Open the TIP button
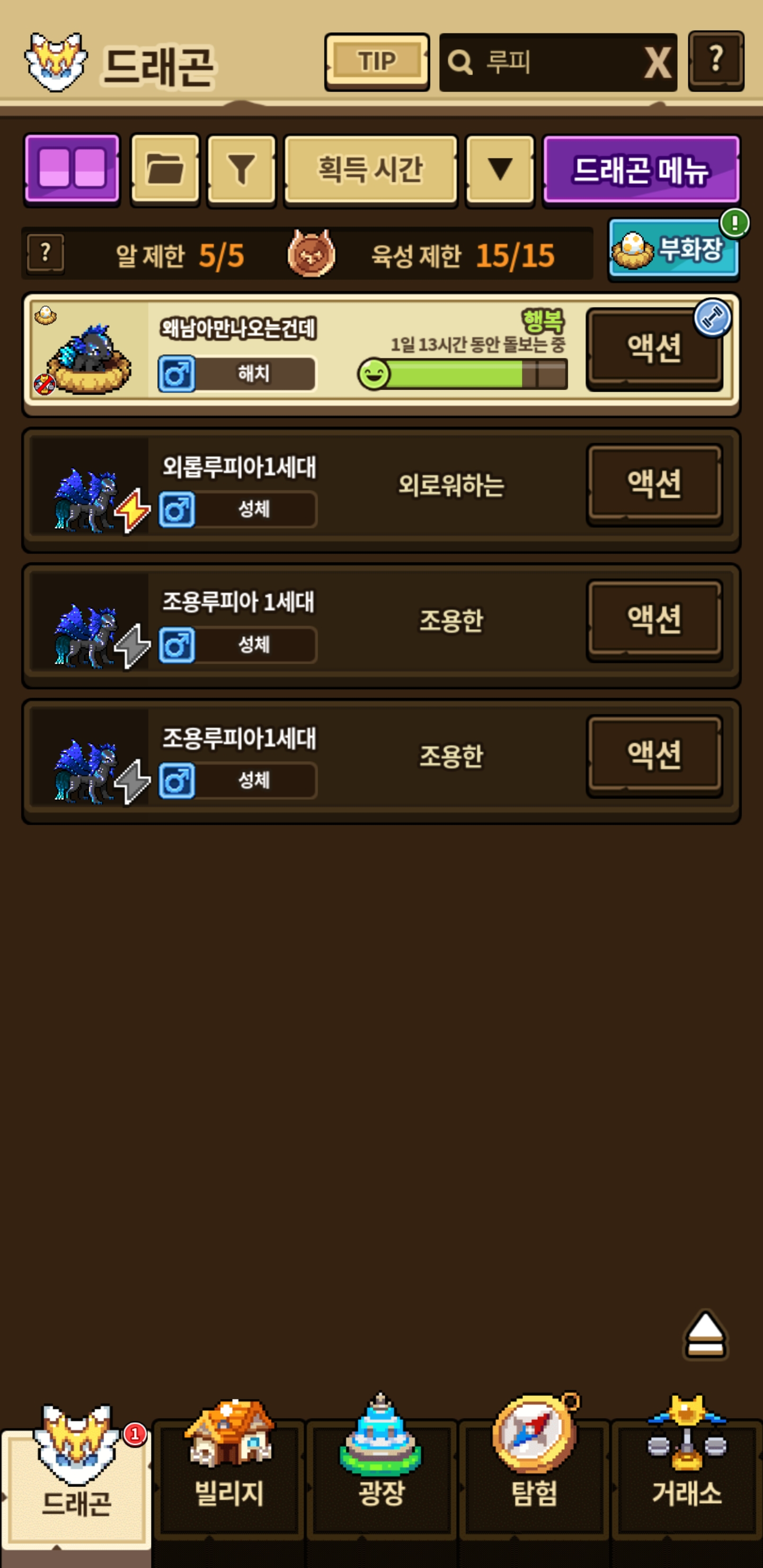Image resolution: width=763 pixels, height=1568 pixels. pyautogui.click(x=377, y=61)
